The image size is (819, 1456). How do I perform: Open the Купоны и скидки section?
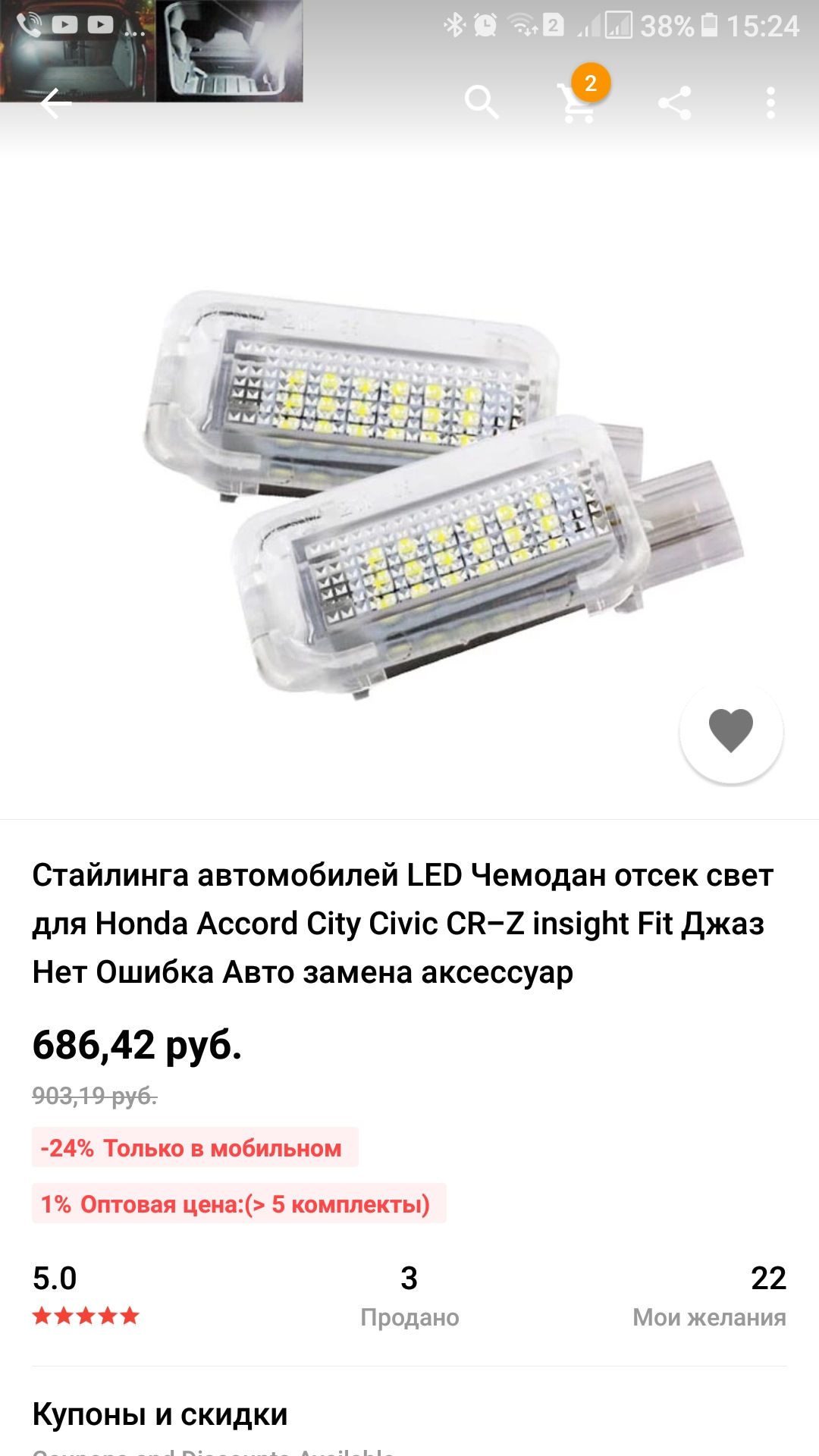pyautogui.click(x=160, y=1414)
